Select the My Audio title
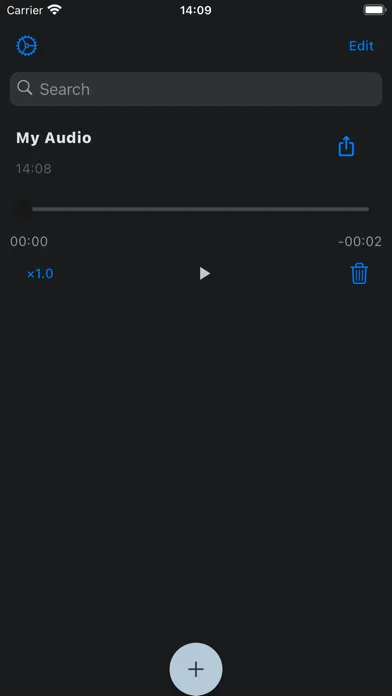 54,138
